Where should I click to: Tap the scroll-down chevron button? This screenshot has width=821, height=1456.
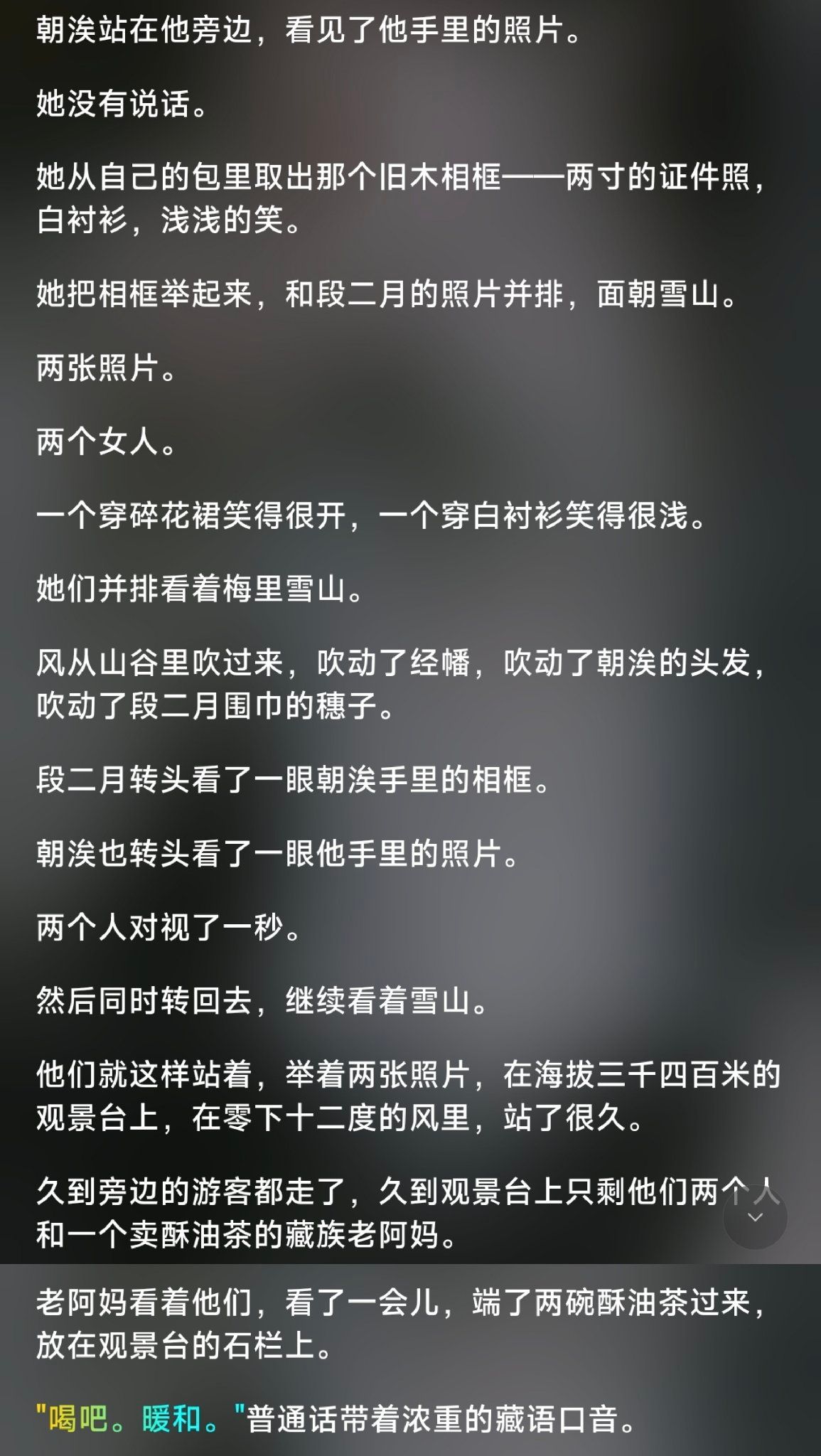755,1217
